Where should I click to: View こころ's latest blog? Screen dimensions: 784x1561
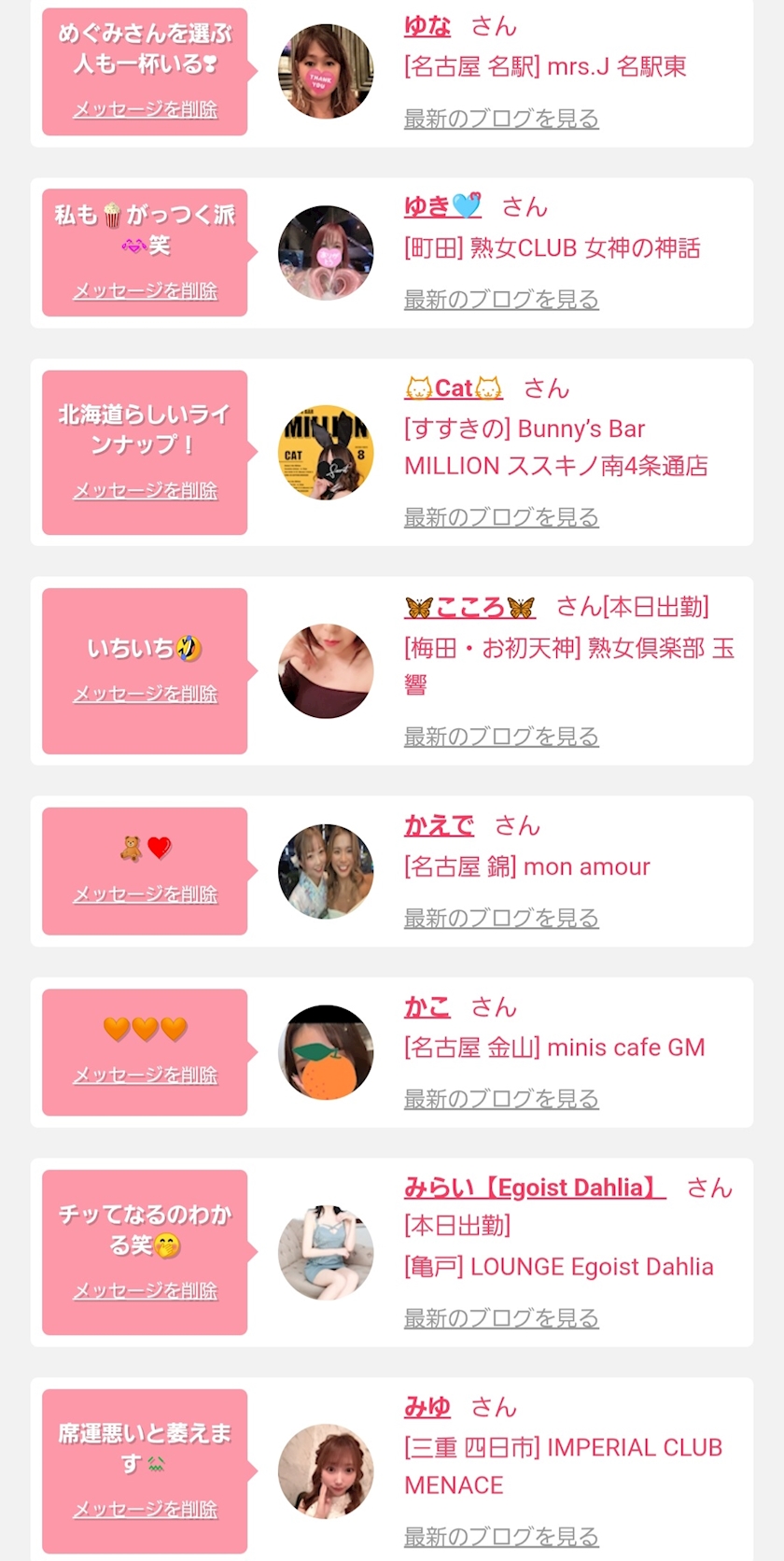click(500, 737)
